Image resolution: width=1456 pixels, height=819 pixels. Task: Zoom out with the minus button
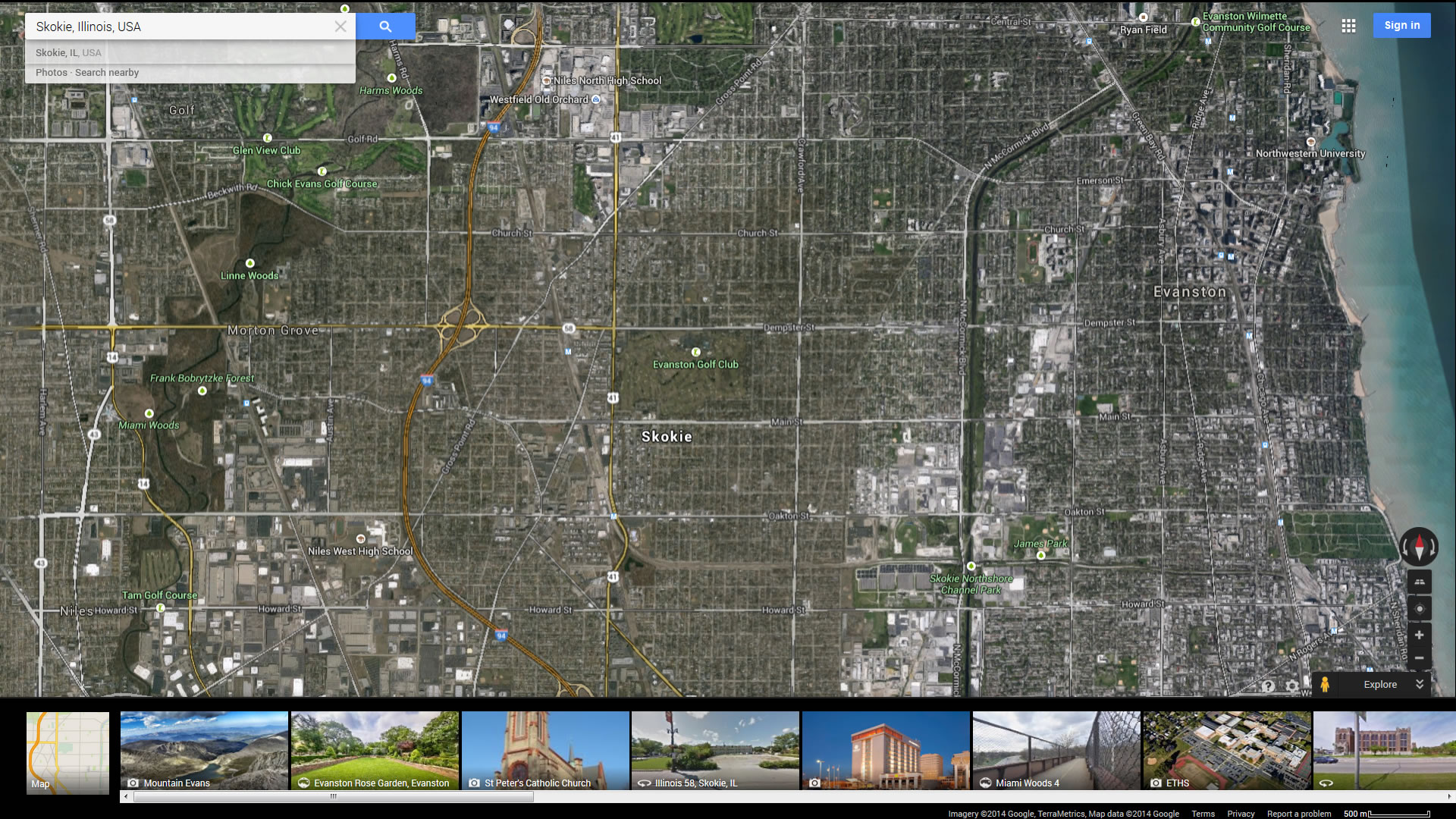(x=1419, y=657)
